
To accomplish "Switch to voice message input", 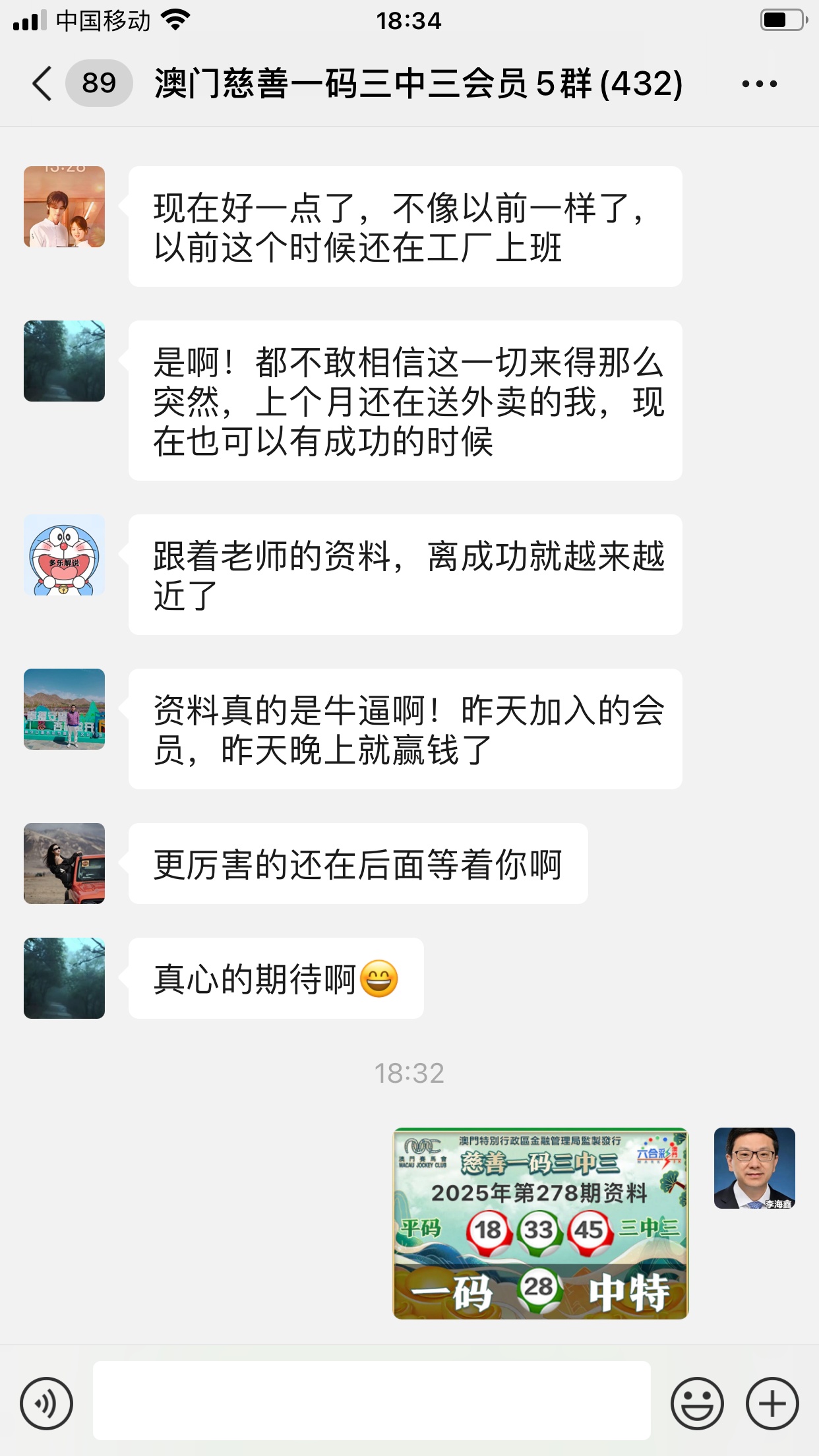I will (x=46, y=1403).
